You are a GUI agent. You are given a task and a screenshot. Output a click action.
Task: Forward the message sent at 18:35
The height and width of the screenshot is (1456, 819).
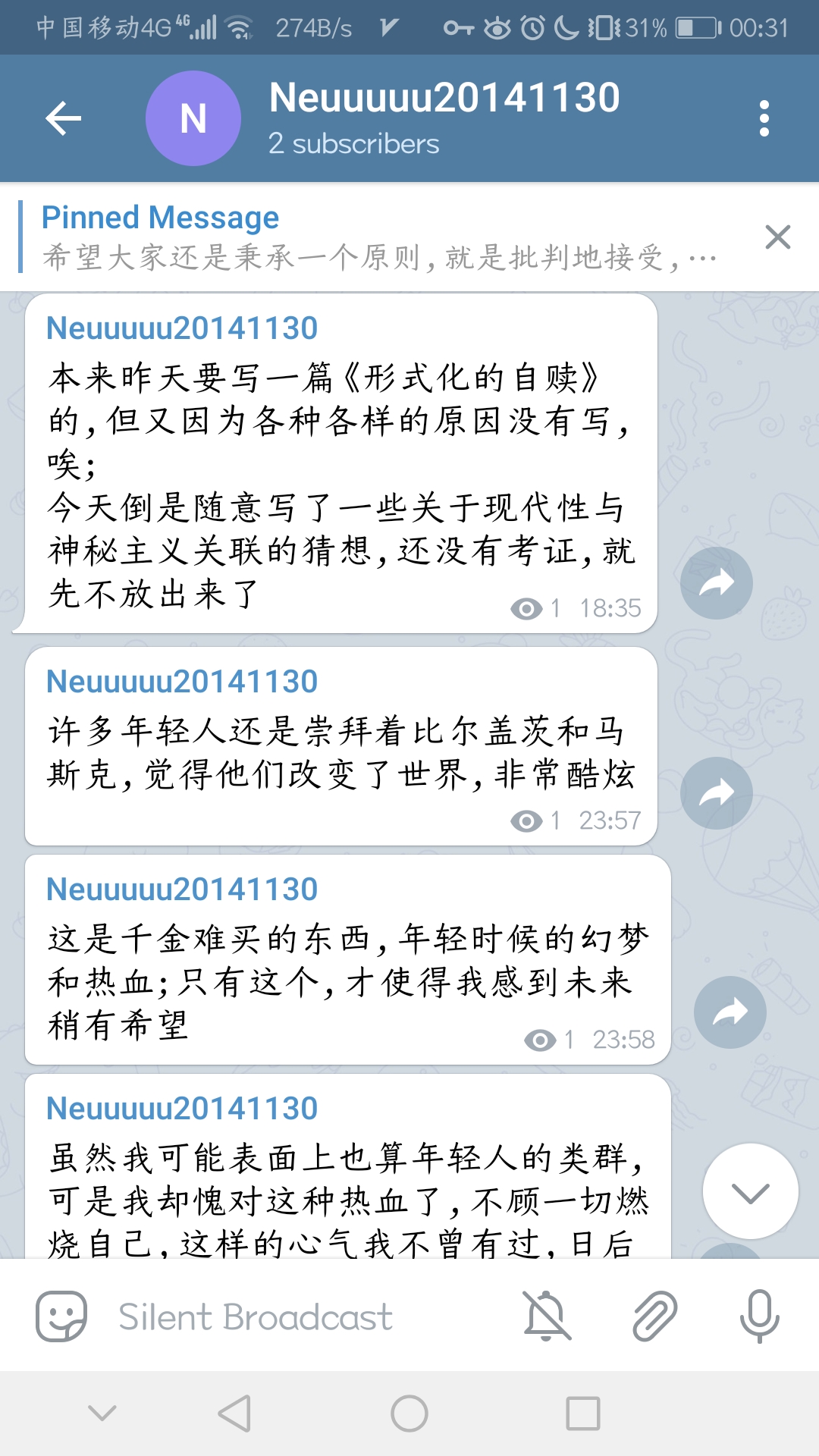(x=716, y=582)
